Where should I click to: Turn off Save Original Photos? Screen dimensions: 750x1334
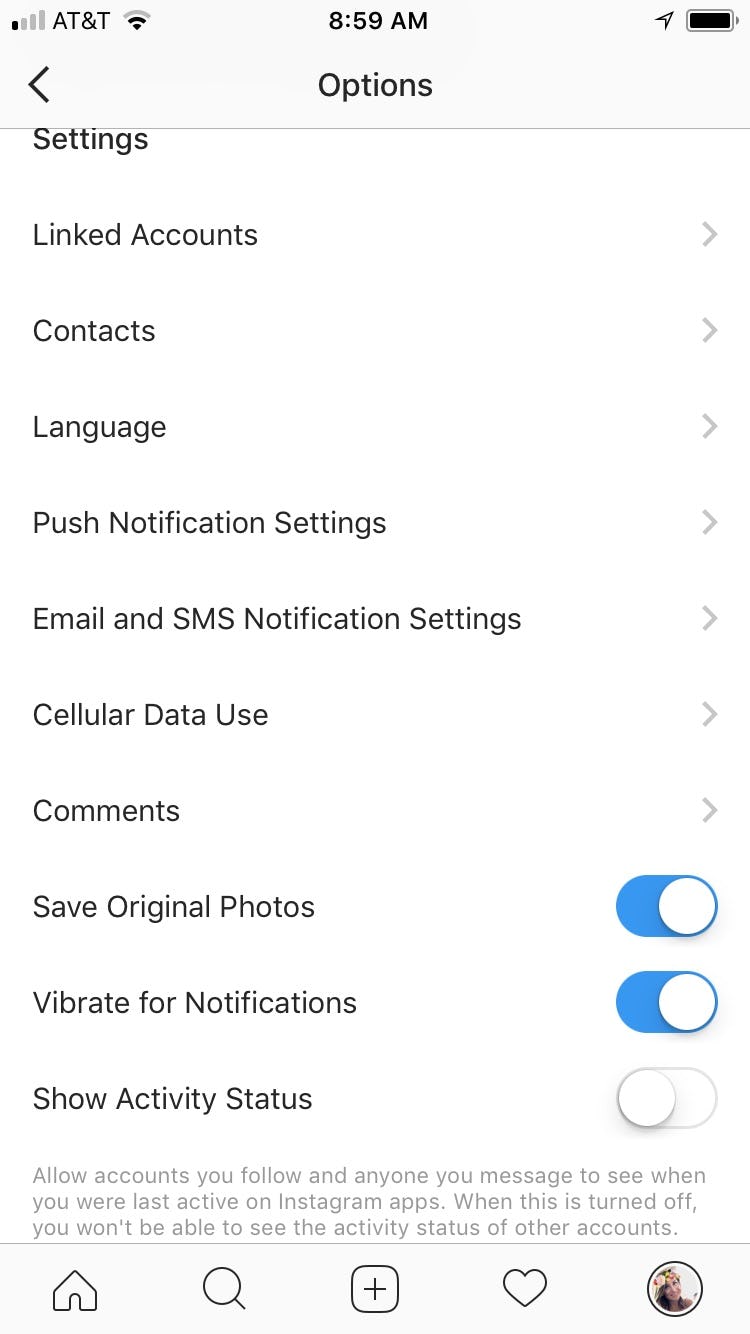666,906
